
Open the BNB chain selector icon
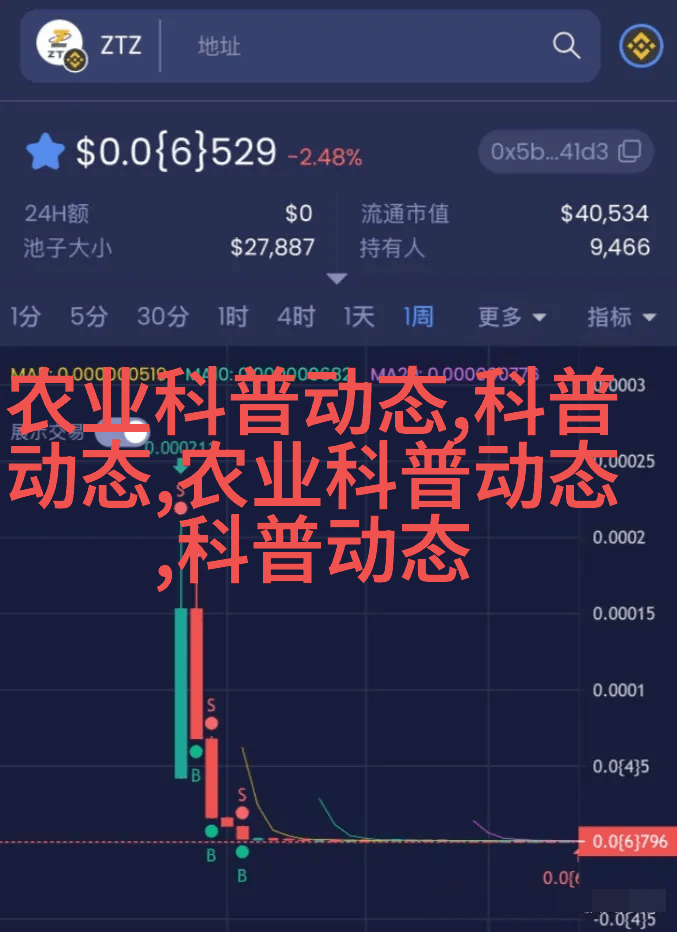pyautogui.click(x=639, y=46)
